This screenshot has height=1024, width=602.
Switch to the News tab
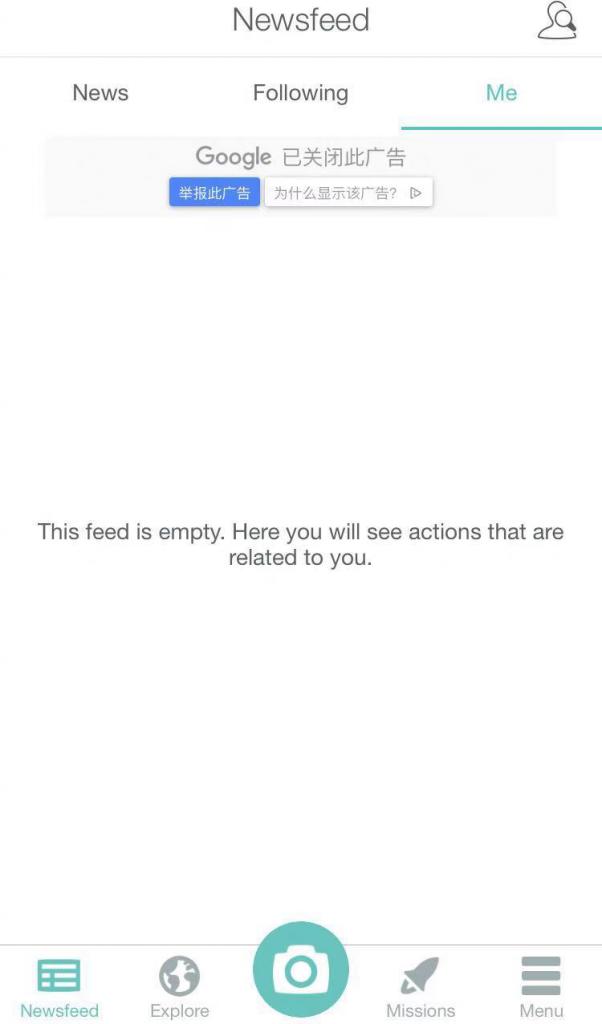[x=100, y=93]
